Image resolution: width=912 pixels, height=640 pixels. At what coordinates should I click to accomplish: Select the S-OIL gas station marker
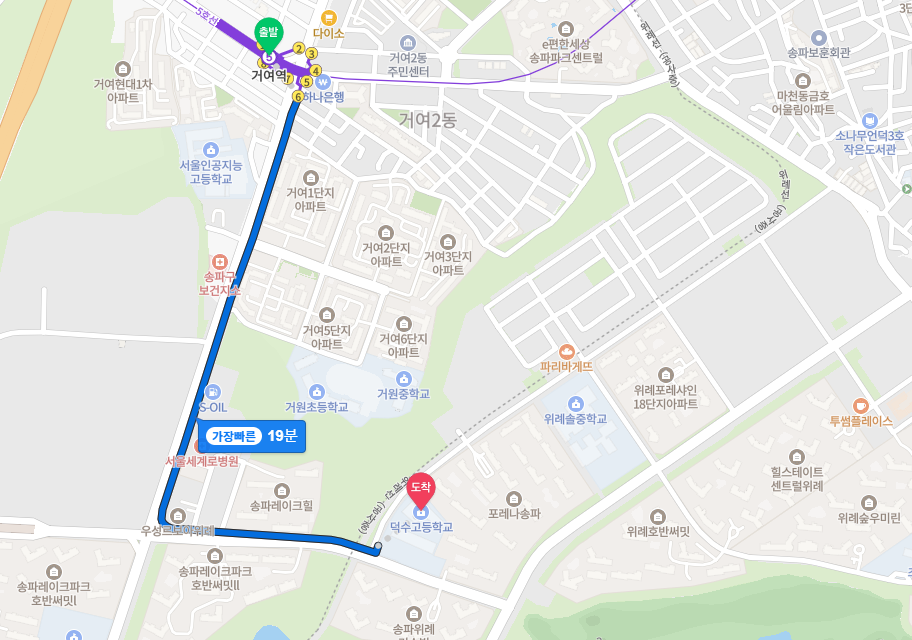(x=212, y=392)
